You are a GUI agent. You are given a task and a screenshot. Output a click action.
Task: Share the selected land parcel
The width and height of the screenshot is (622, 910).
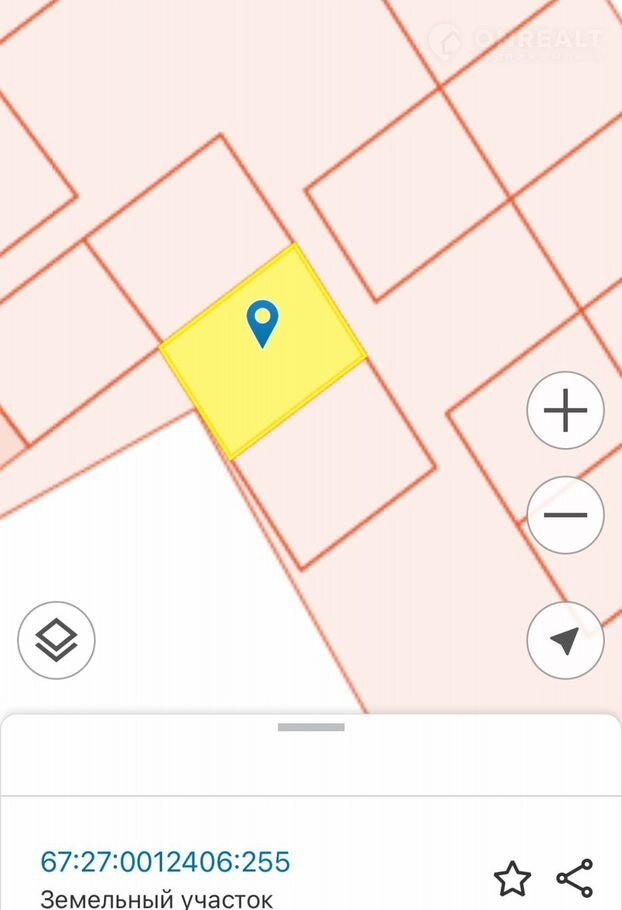point(575,879)
